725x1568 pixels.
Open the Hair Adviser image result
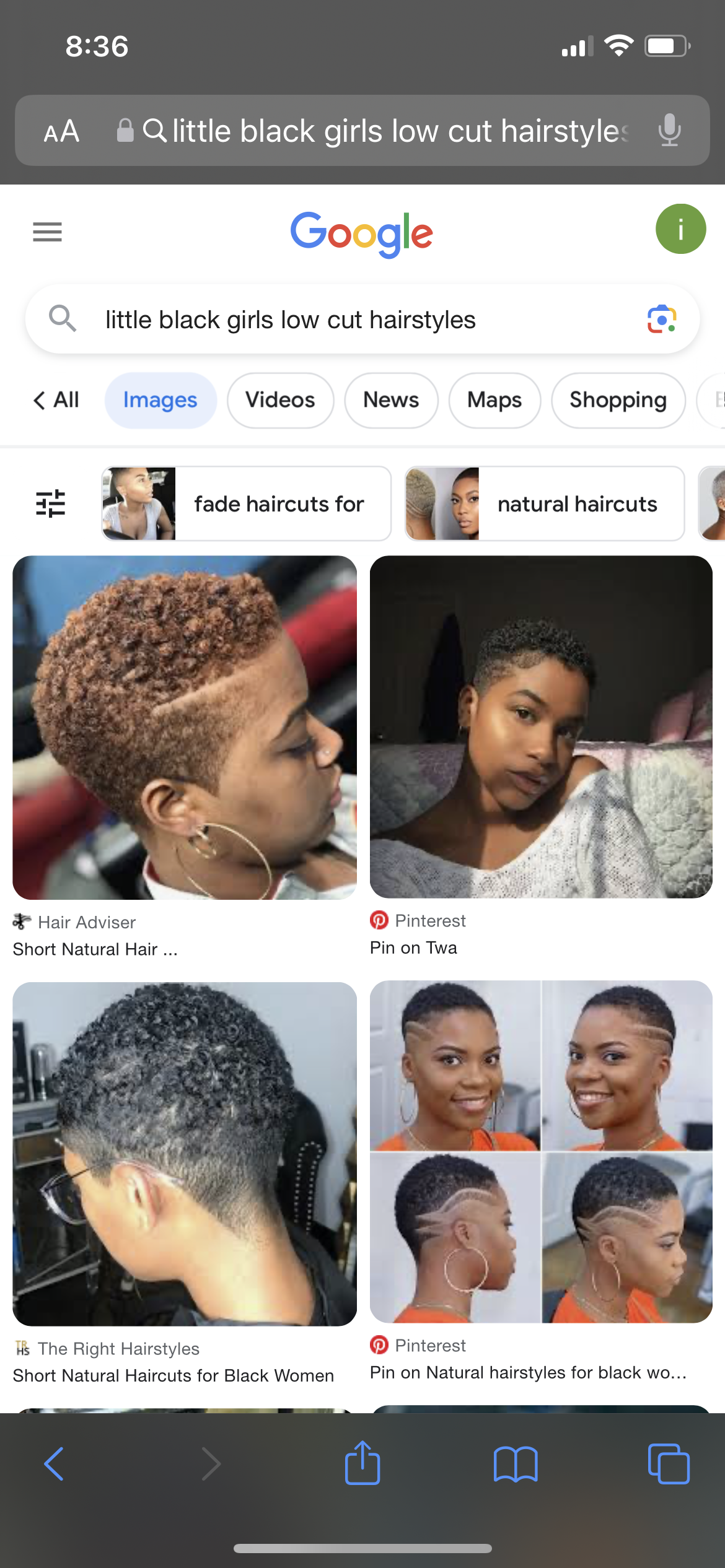pyautogui.click(x=185, y=728)
